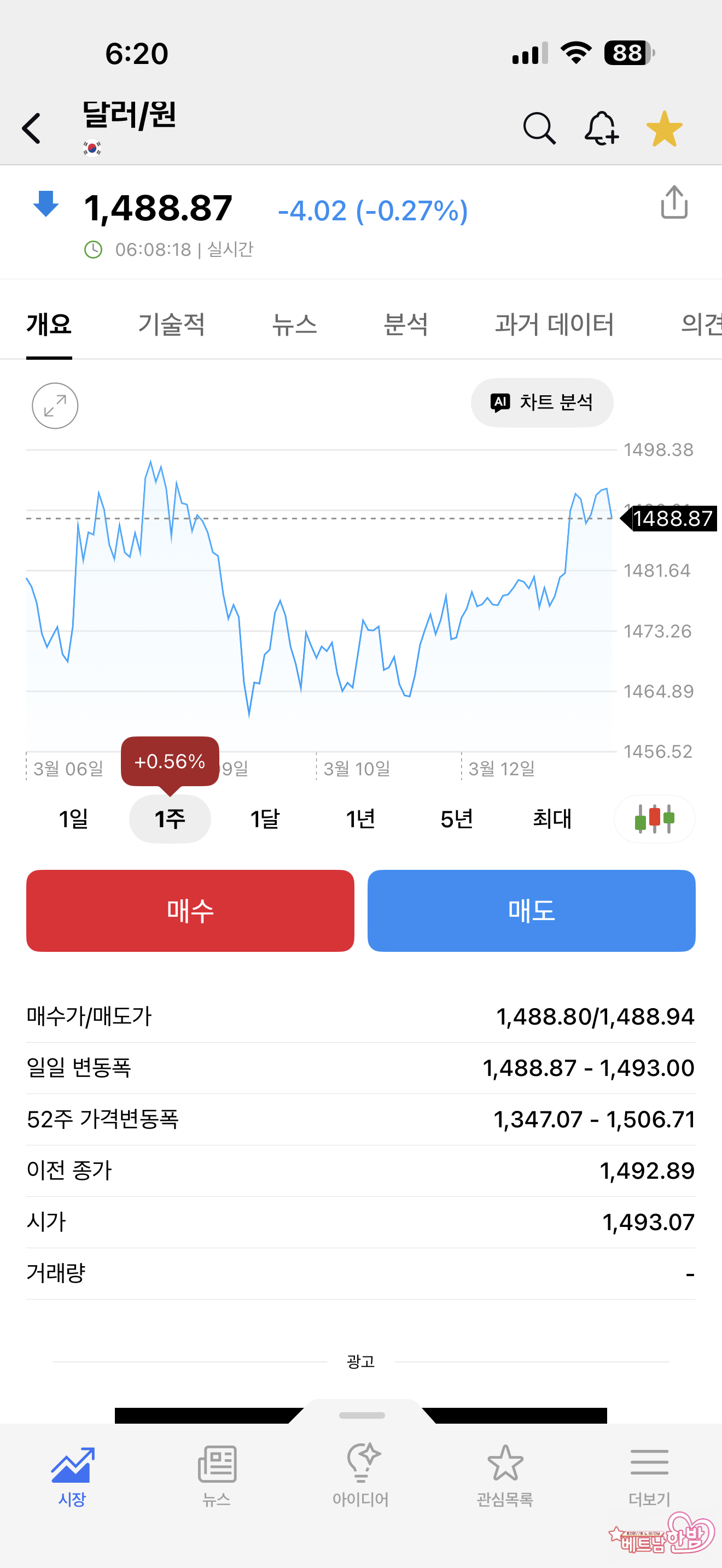
Task: Share this 달러/원 quote
Action: tap(674, 202)
